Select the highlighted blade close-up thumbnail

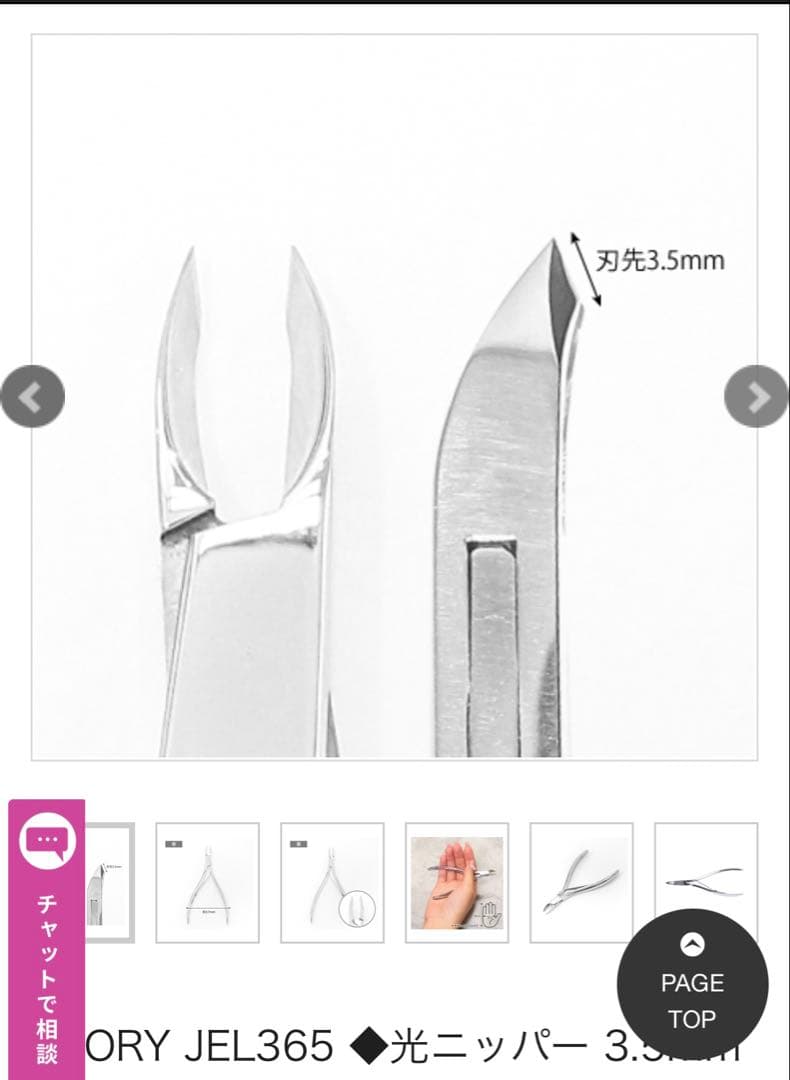[x=108, y=882]
